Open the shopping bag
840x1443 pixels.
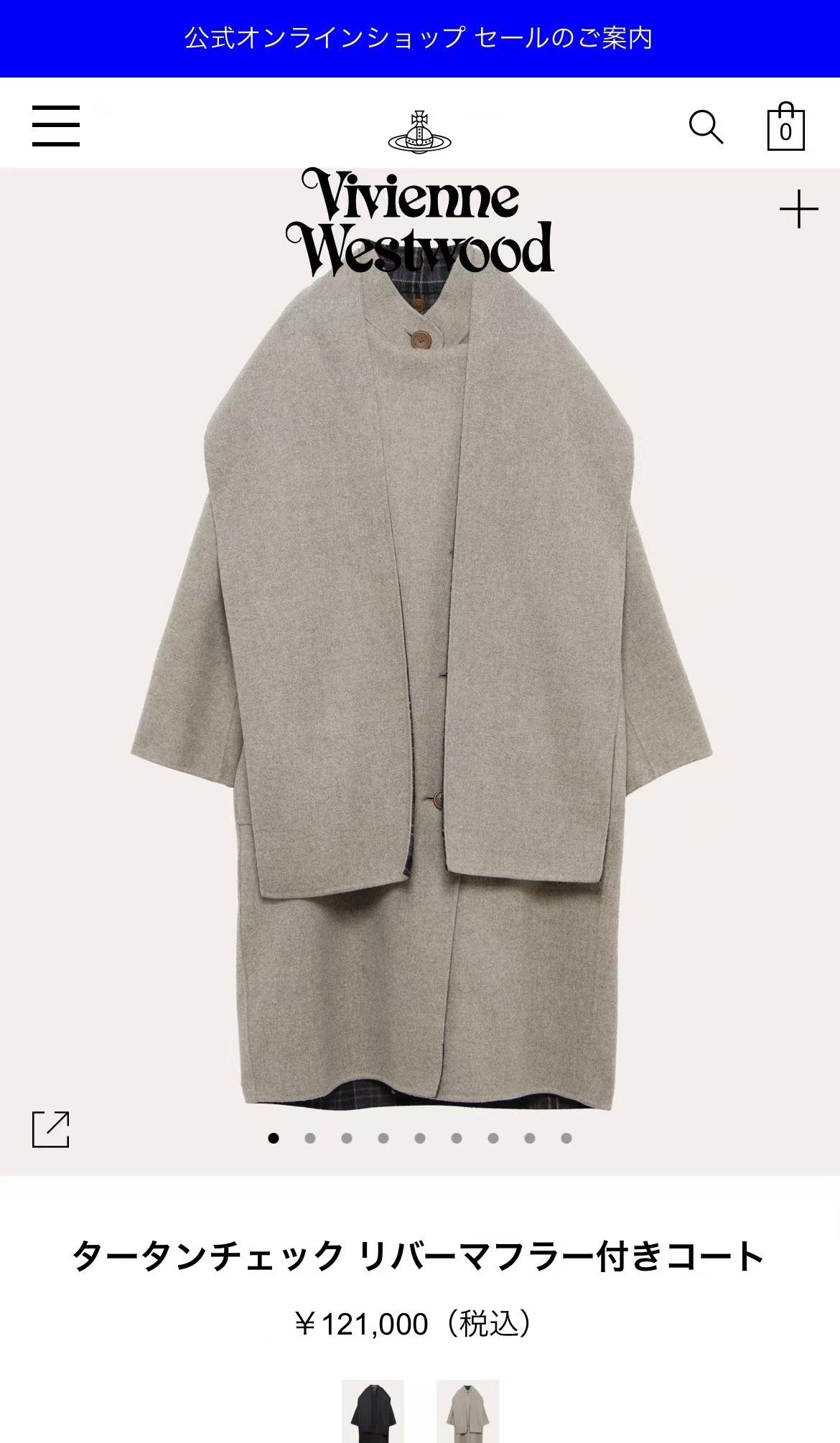pyautogui.click(x=785, y=128)
